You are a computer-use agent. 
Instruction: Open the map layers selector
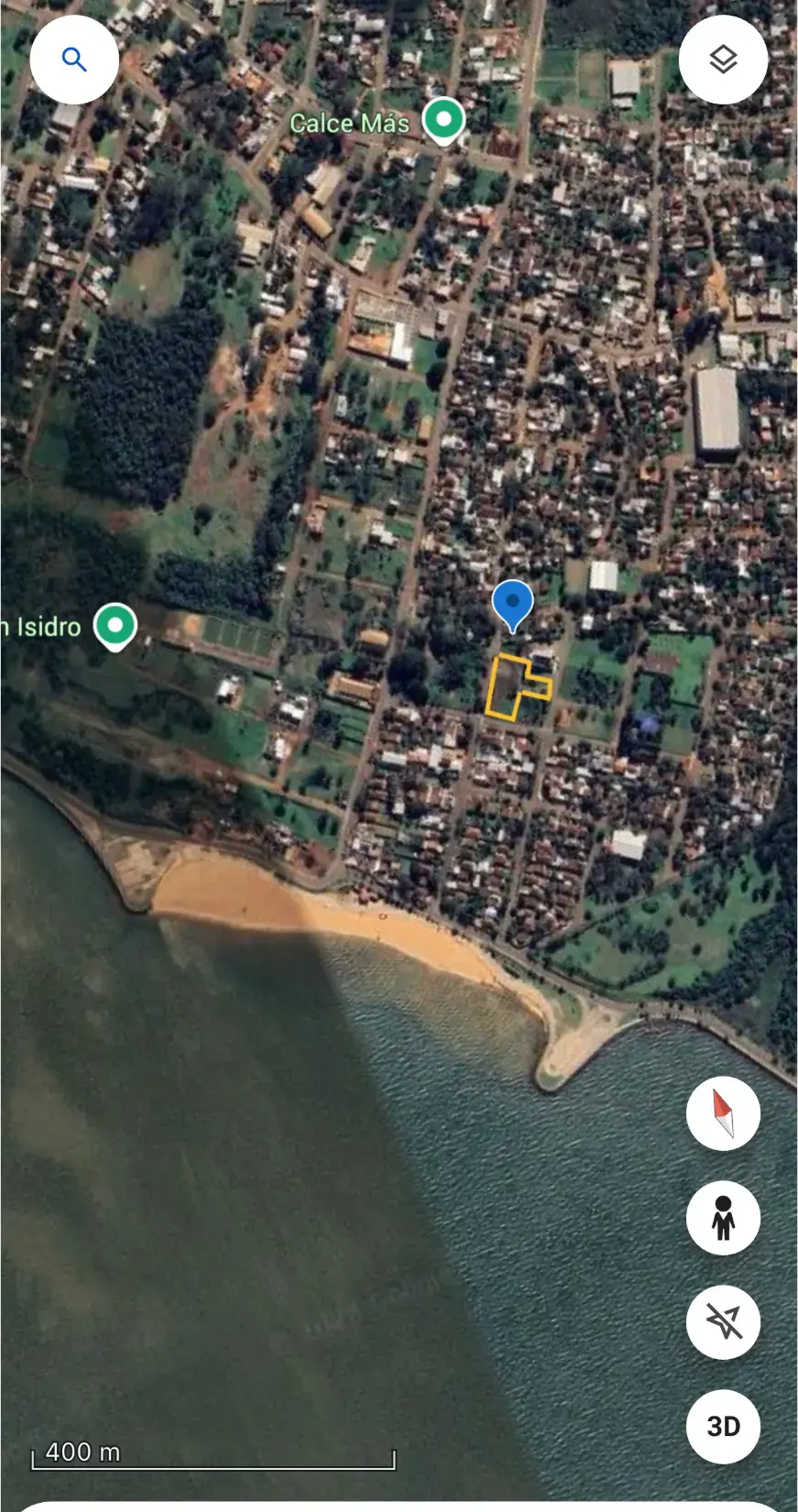tap(723, 60)
